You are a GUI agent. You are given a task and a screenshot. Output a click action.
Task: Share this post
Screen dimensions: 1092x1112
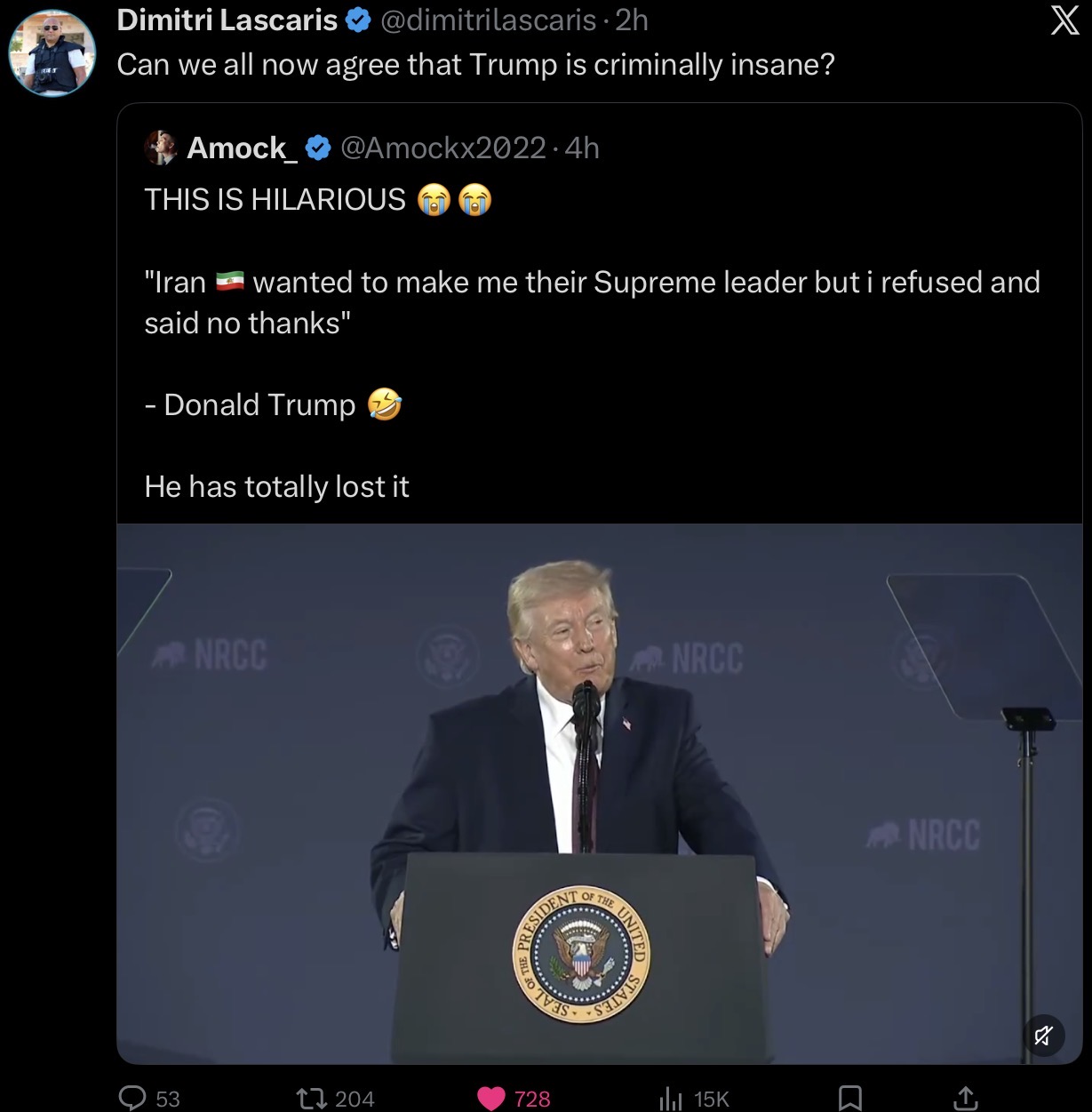(x=965, y=1099)
